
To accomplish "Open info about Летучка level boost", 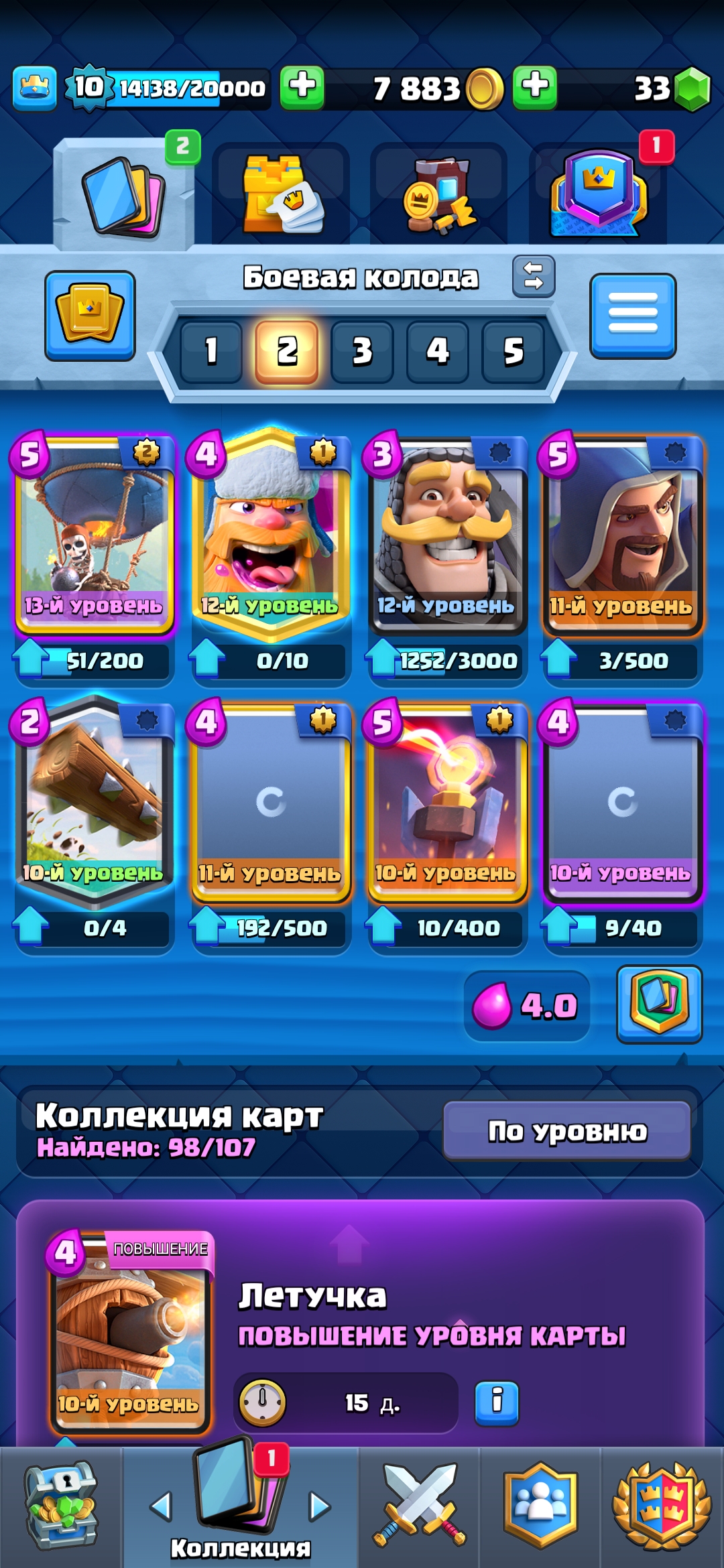I will pos(497,1402).
